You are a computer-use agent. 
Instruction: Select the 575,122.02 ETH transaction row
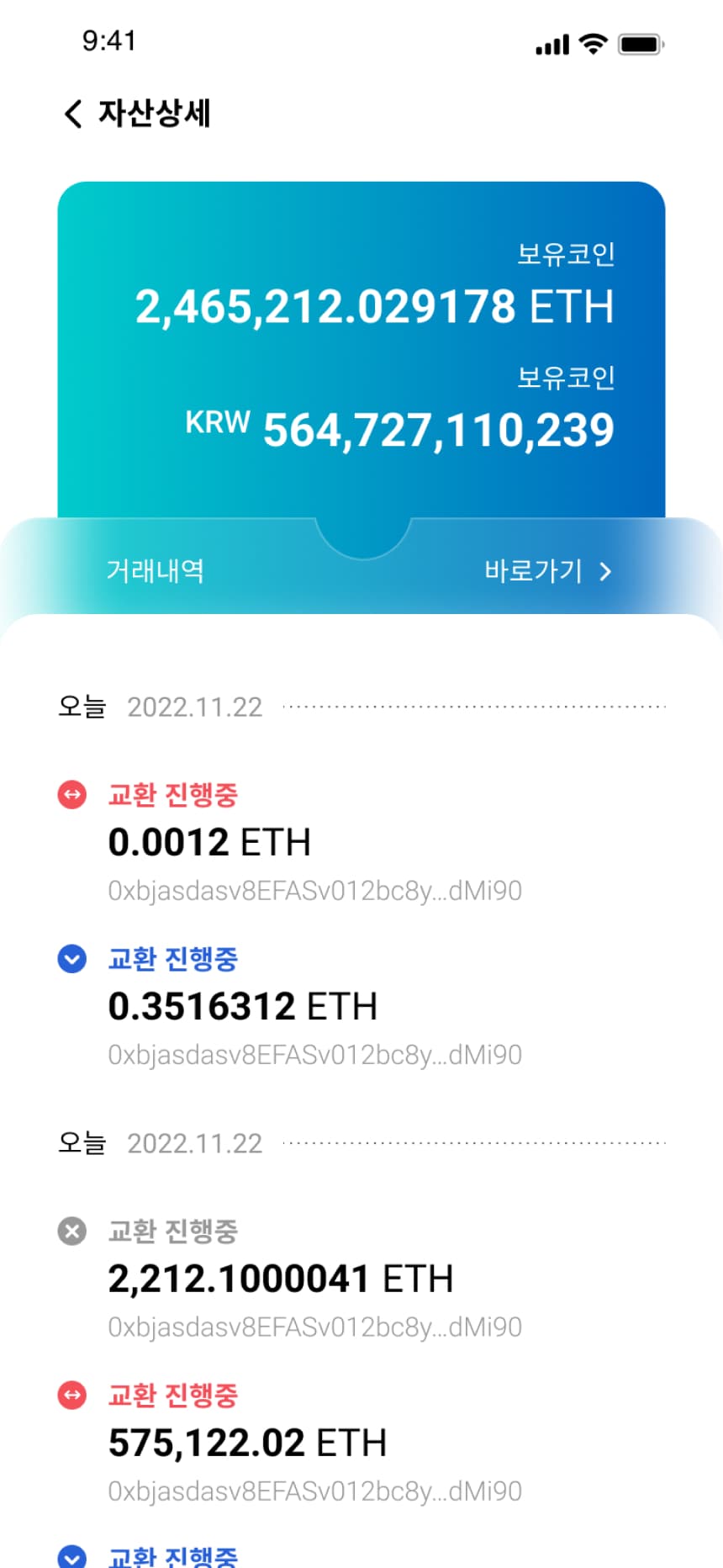[361, 1442]
